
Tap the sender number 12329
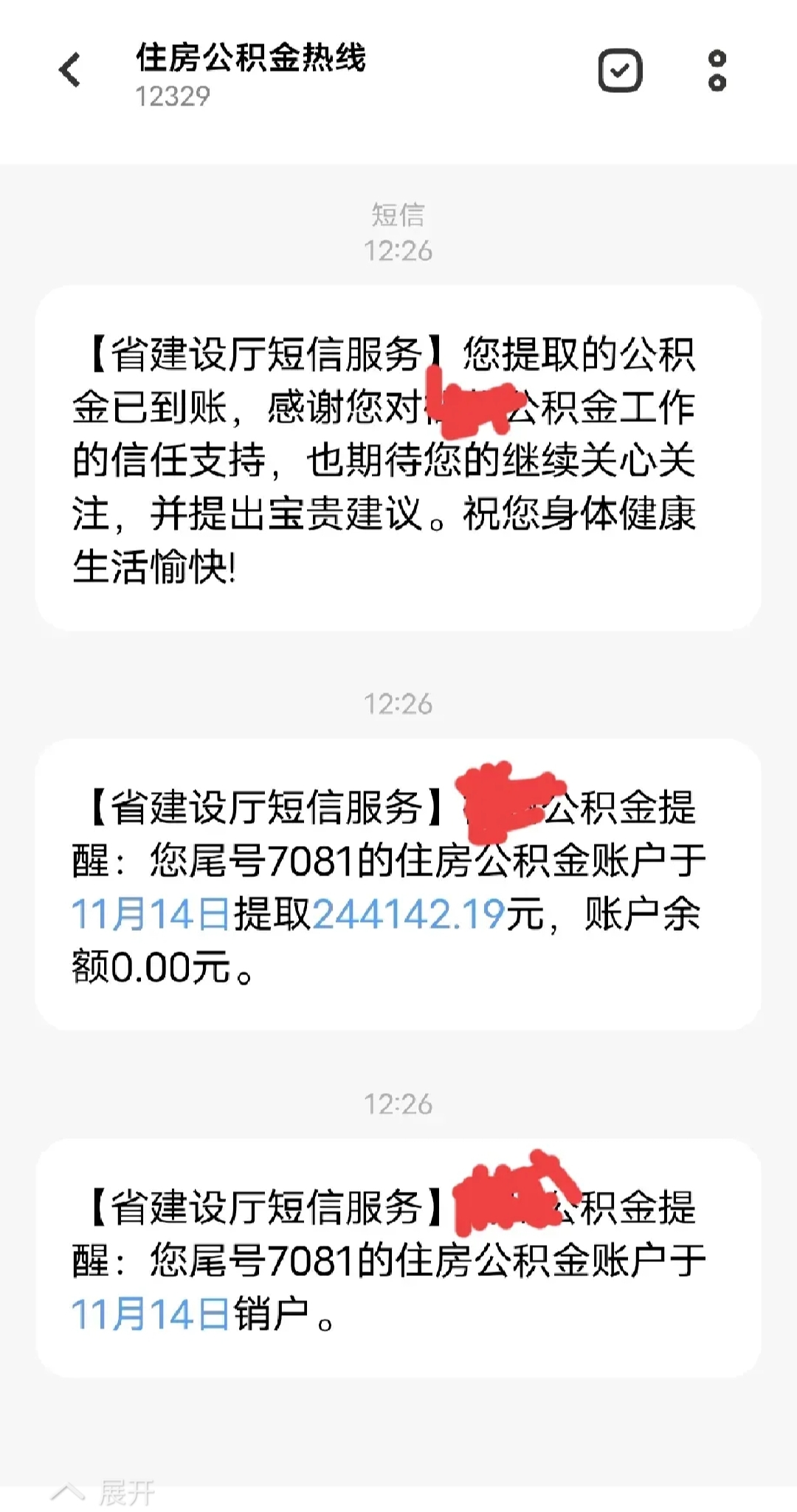click(x=175, y=94)
